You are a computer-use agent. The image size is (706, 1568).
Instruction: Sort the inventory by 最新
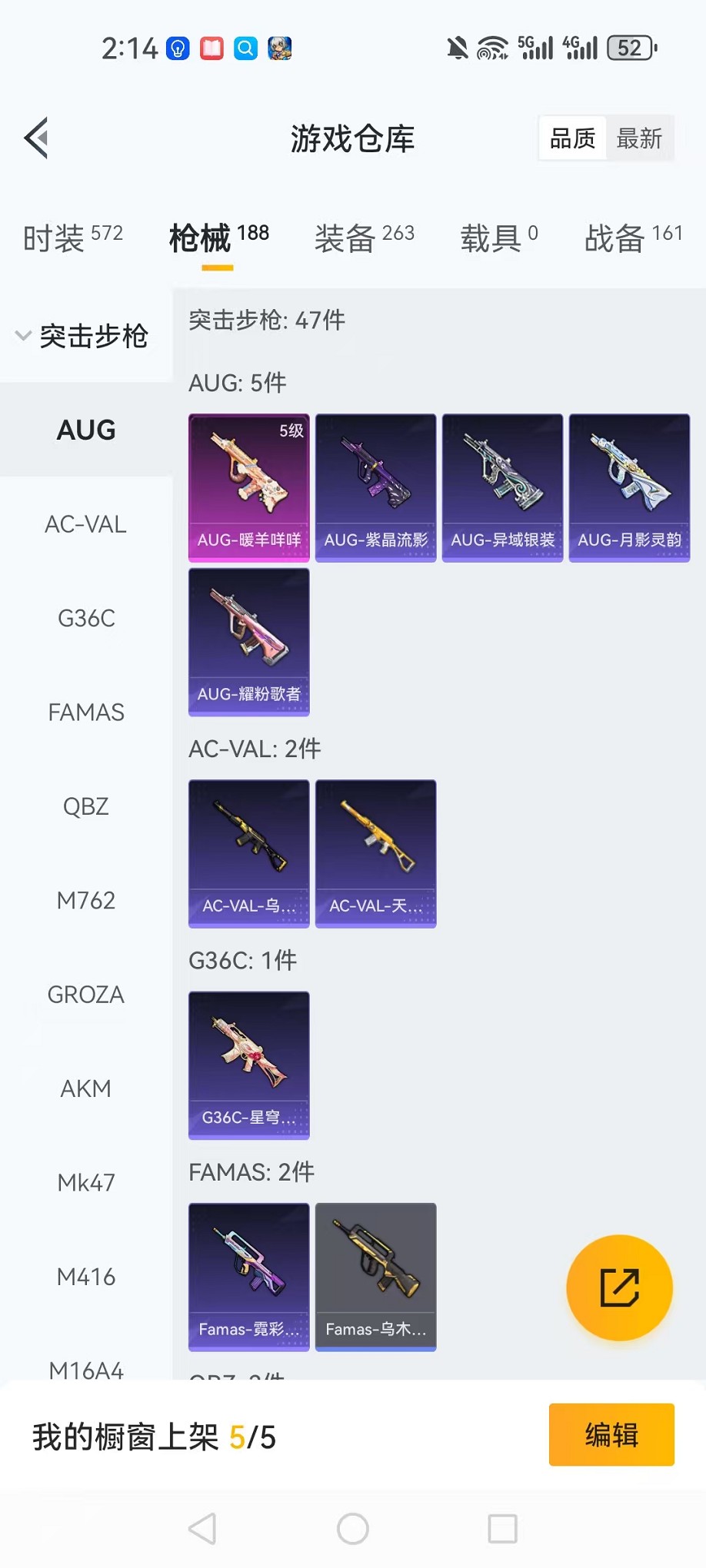click(639, 138)
